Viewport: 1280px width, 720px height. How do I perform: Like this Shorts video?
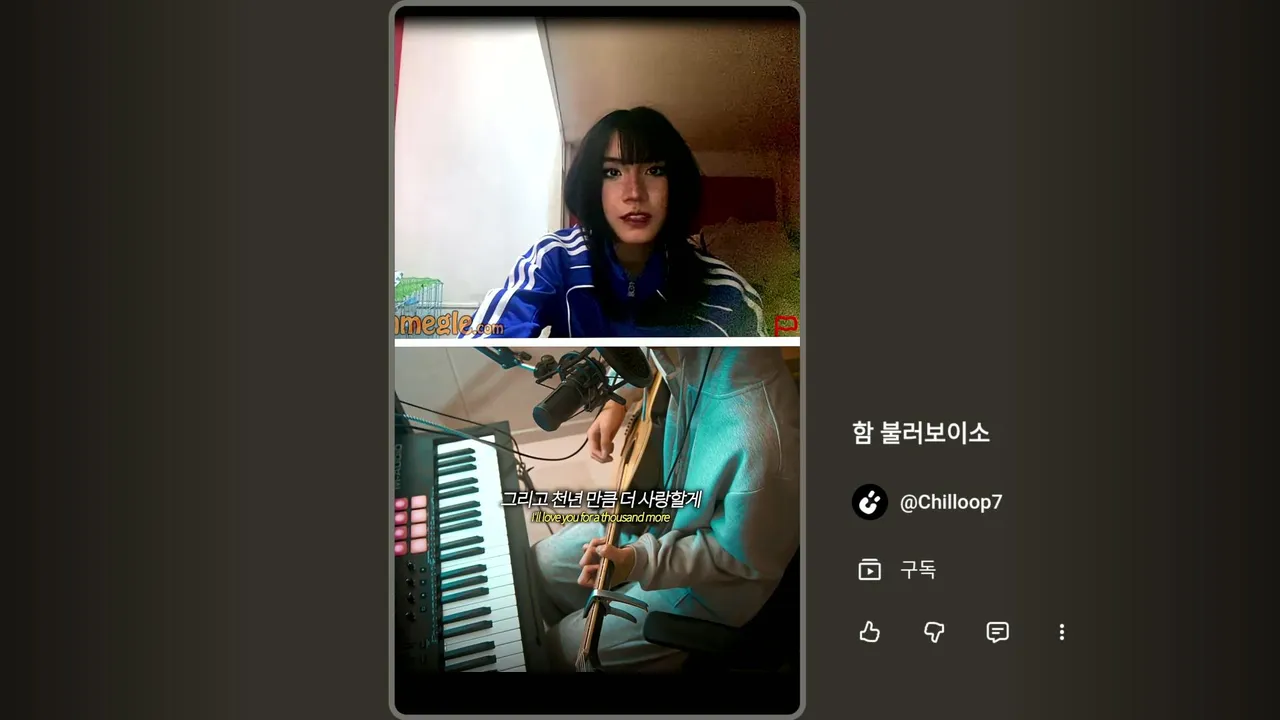click(870, 632)
